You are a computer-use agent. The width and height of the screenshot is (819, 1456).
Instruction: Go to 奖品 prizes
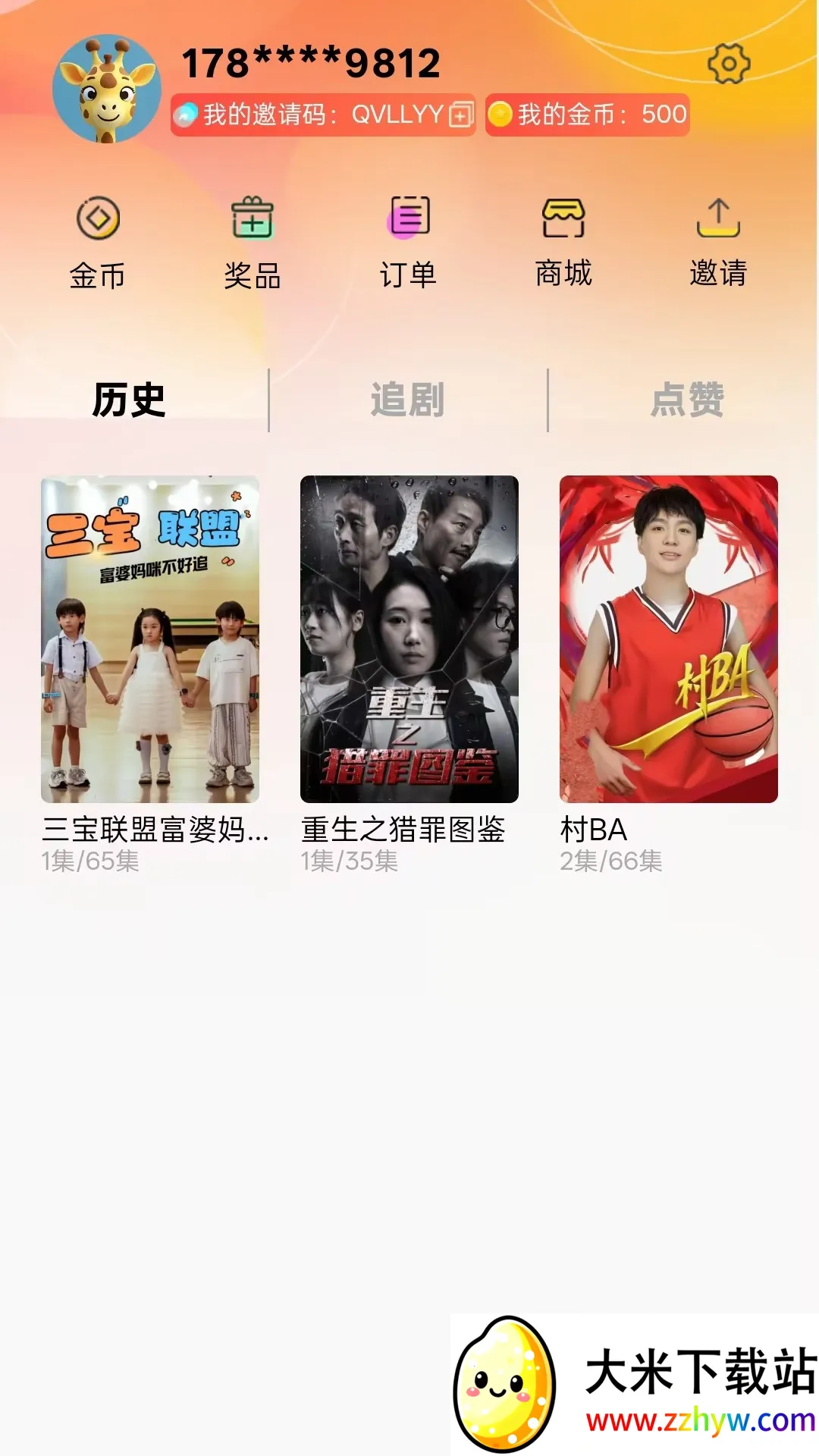(x=253, y=243)
